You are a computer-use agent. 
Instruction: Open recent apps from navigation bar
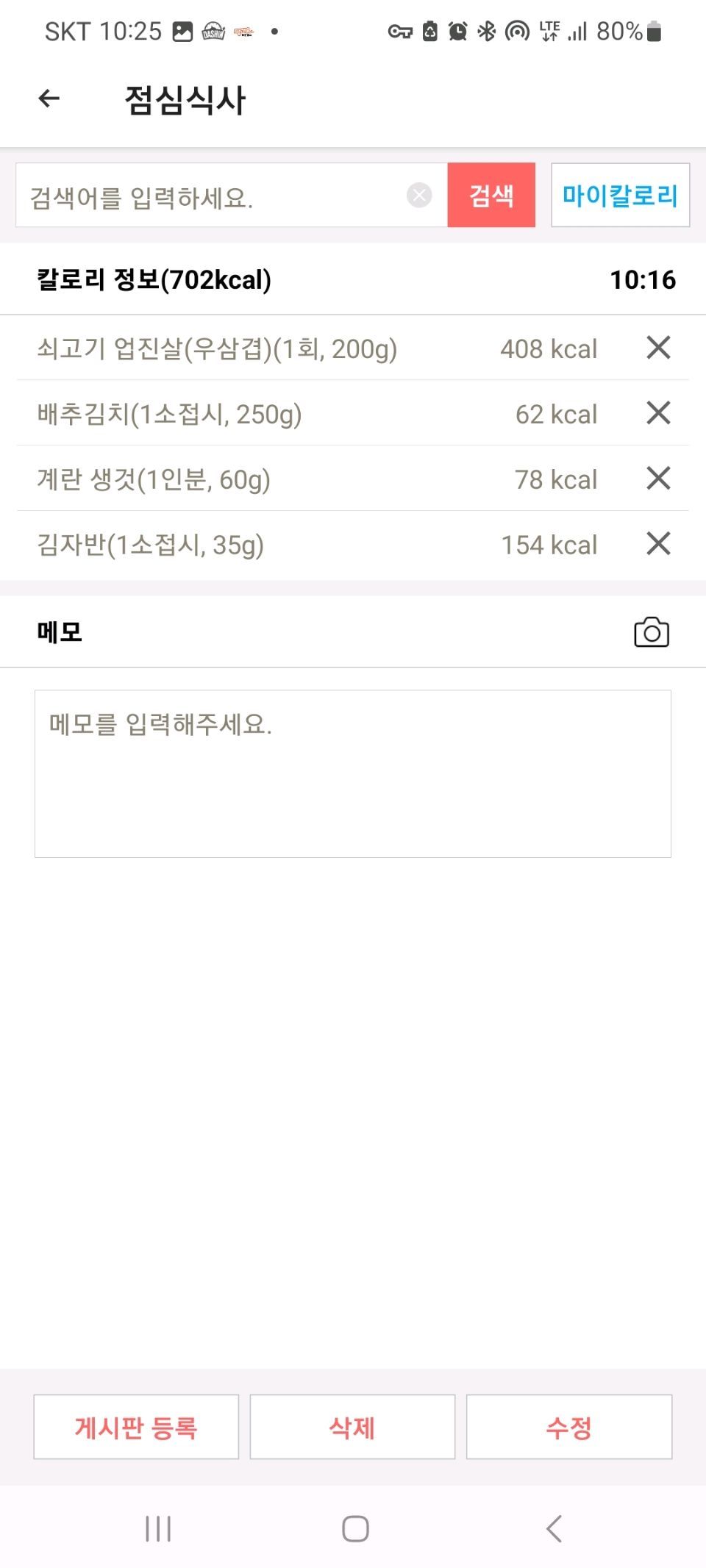[x=158, y=1529]
